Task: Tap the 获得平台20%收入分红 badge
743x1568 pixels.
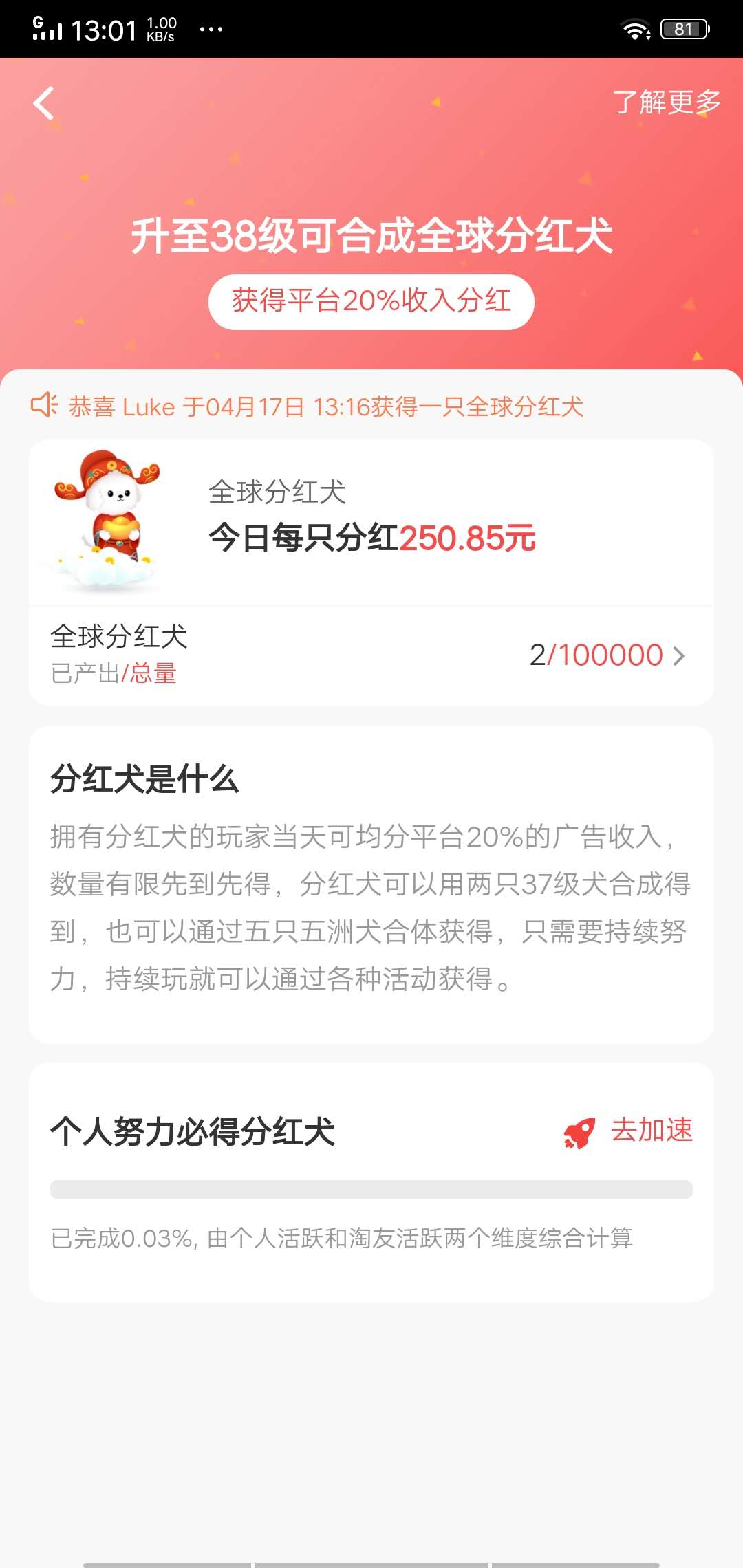Action: [371, 301]
